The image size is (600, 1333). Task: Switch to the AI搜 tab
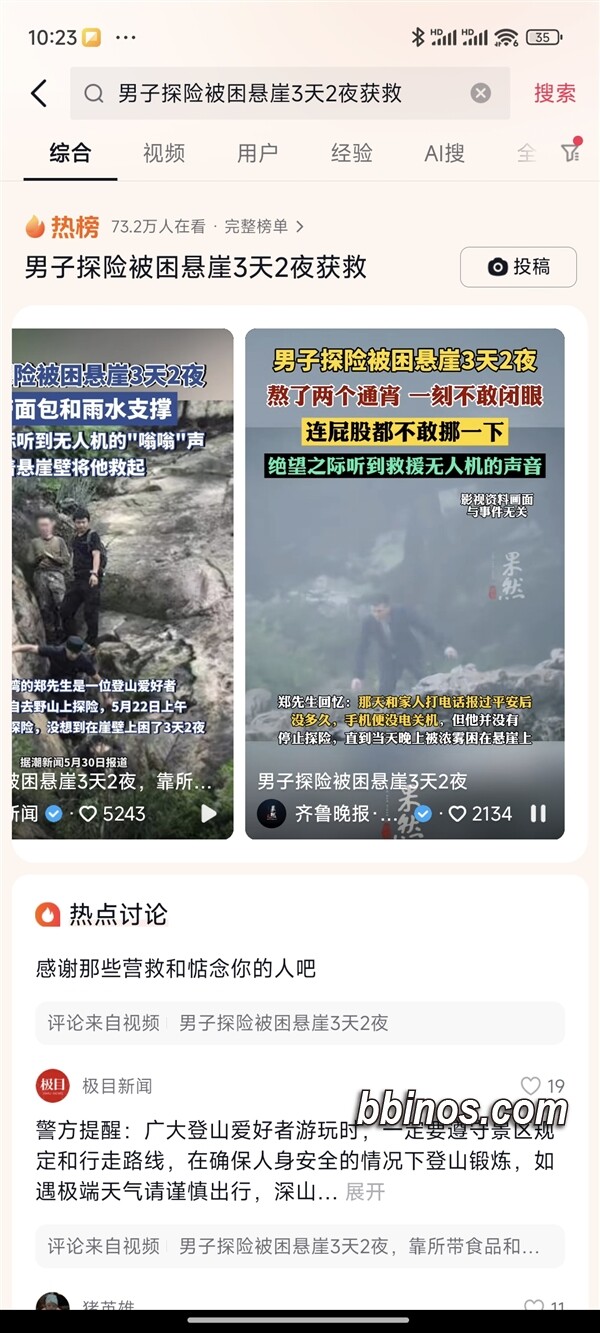coord(444,153)
